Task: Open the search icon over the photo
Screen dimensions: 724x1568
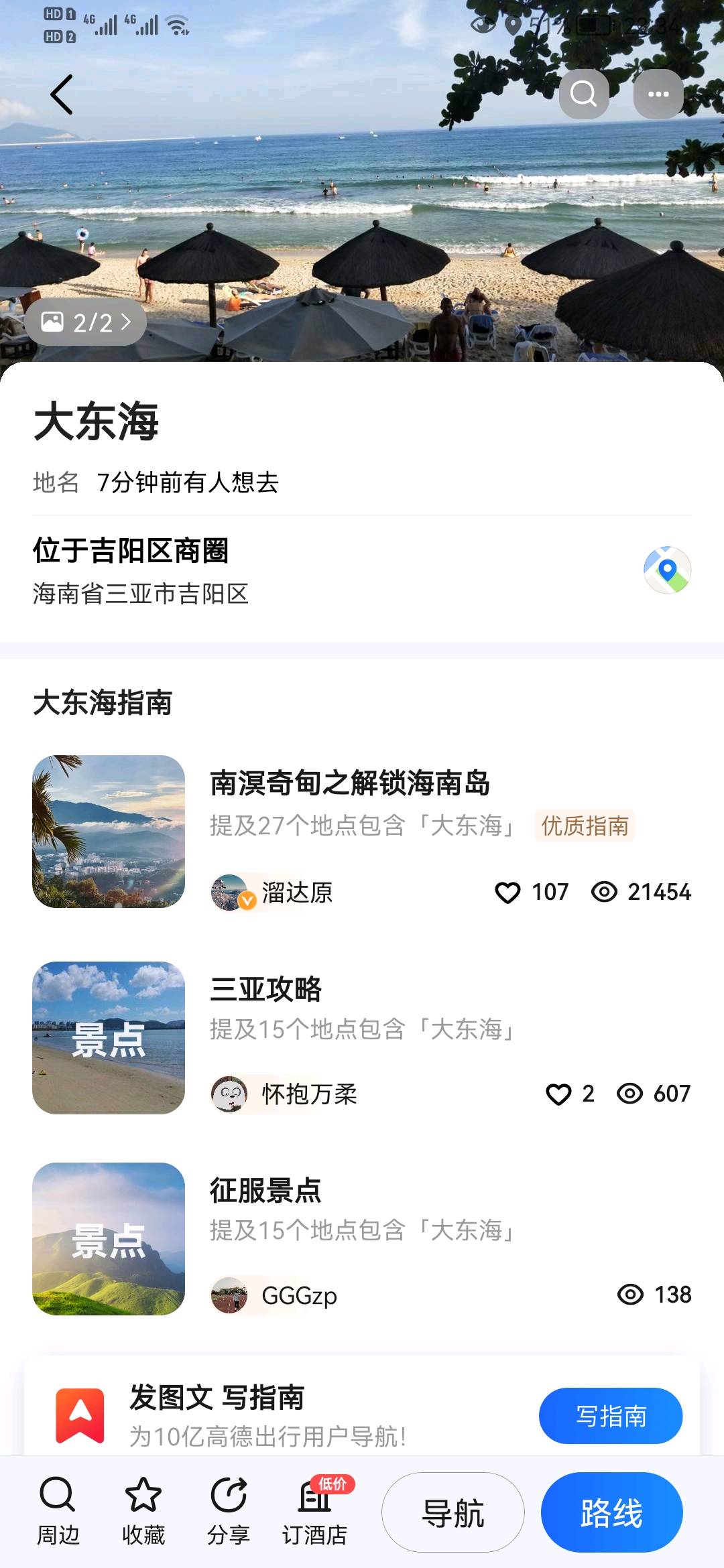Action: pos(584,94)
